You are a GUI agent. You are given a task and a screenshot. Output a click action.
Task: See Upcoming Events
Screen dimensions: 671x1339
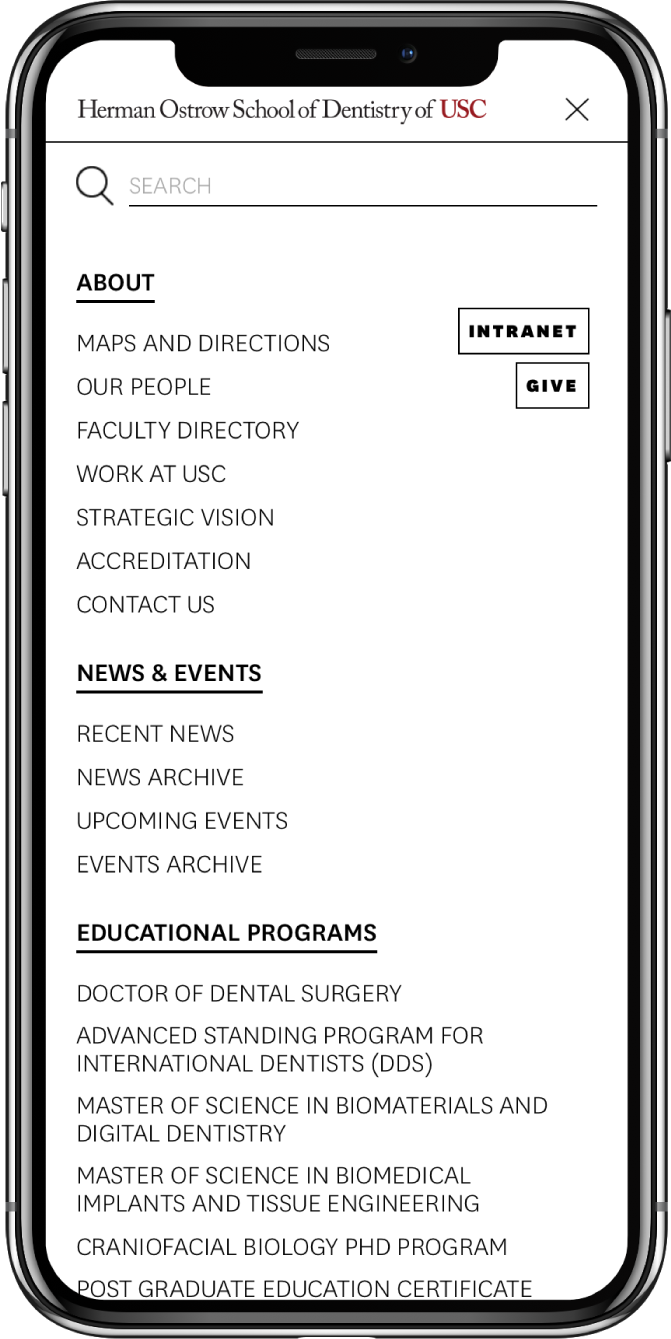coord(182,821)
